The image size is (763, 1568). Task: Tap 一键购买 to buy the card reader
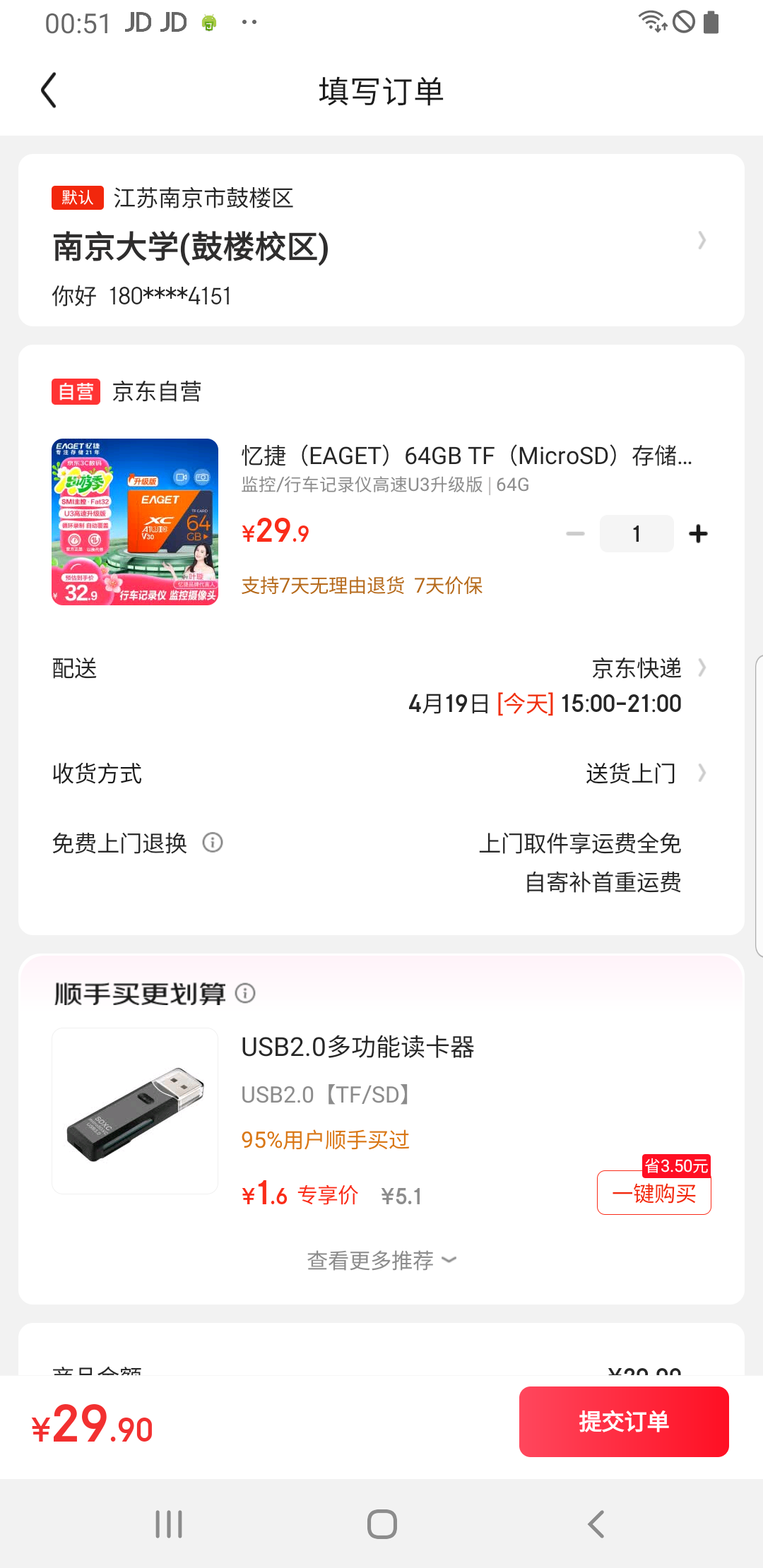click(653, 1193)
